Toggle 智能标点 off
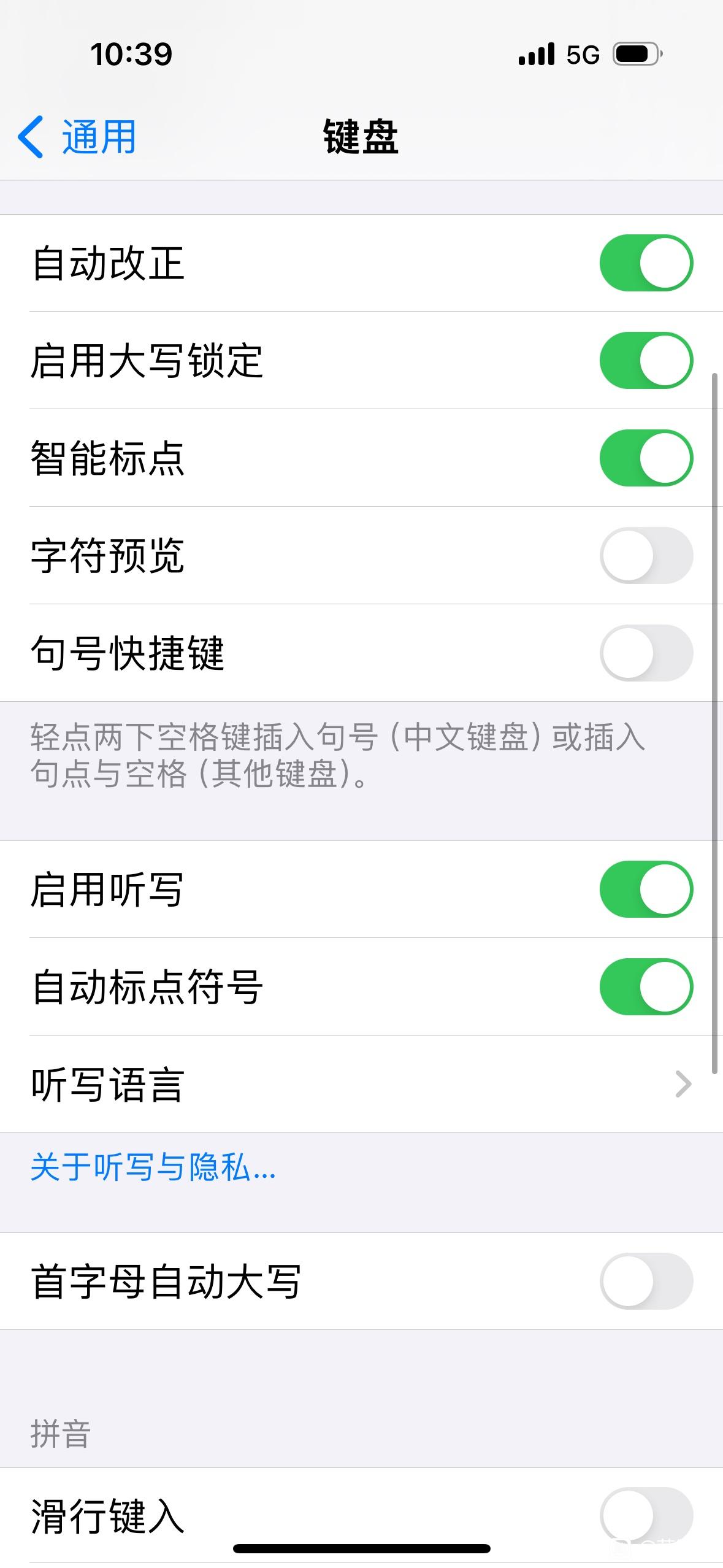The width and height of the screenshot is (723, 1568). click(x=646, y=458)
